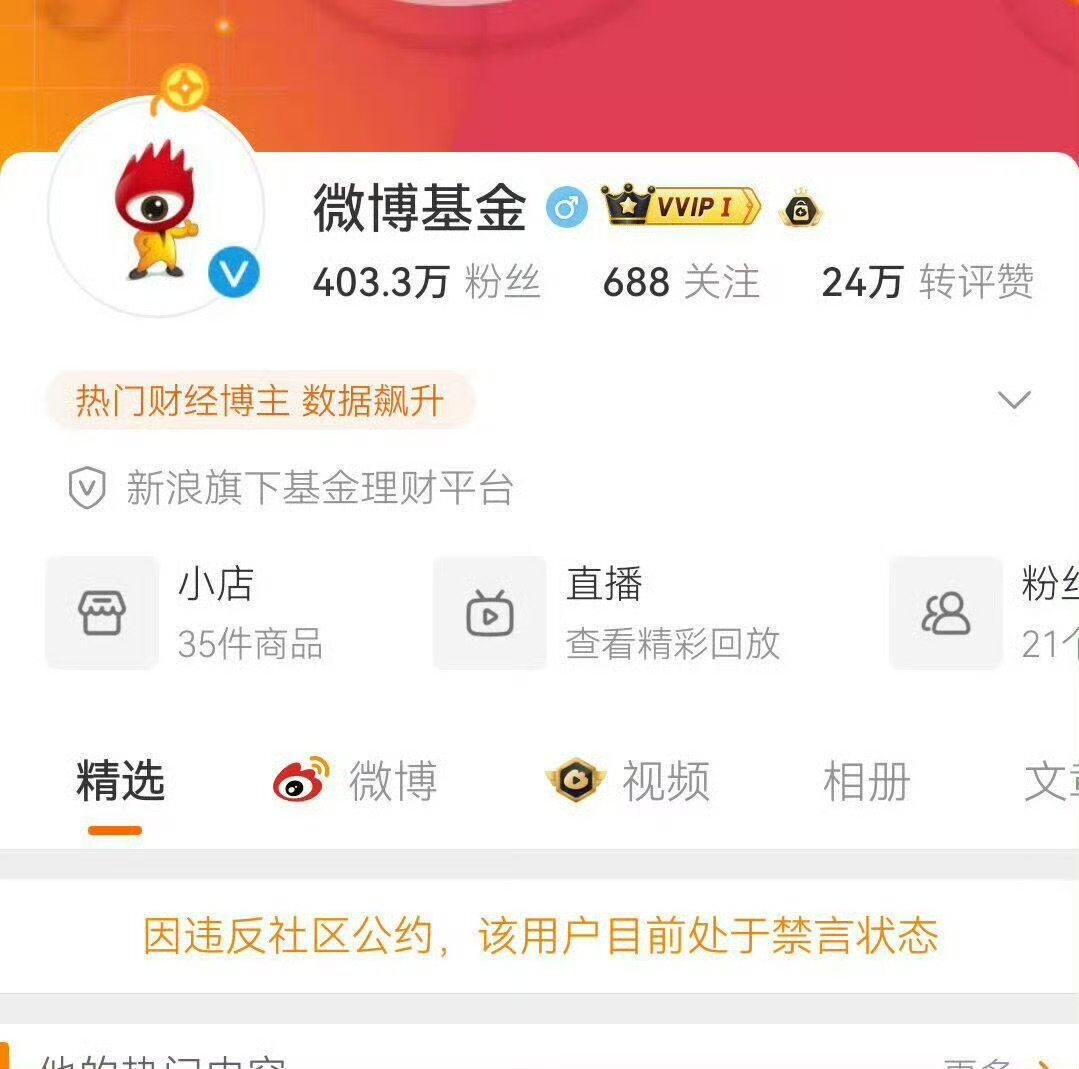View the 403.3万 粉丝 followers list
Viewport: 1079px width, 1069px height.
point(426,282)
